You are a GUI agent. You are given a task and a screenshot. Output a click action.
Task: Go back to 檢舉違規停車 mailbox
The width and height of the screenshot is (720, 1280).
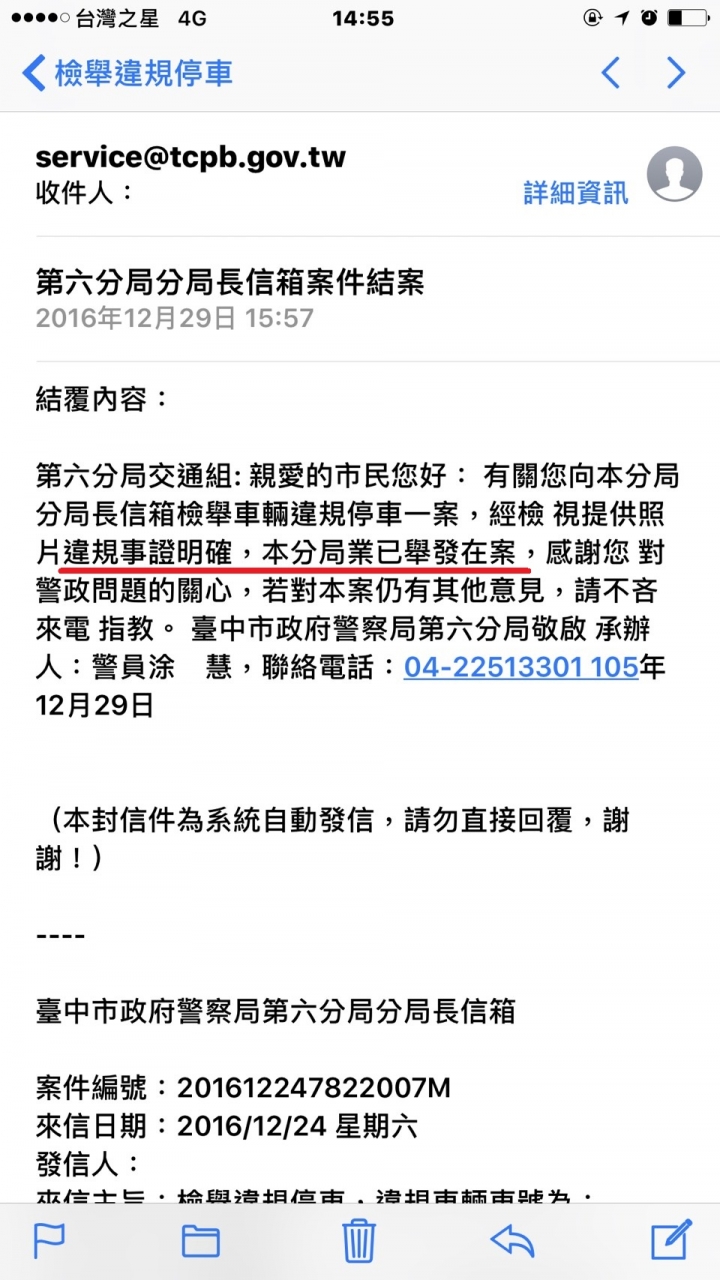pyautogui.click(x=128, y=73)
